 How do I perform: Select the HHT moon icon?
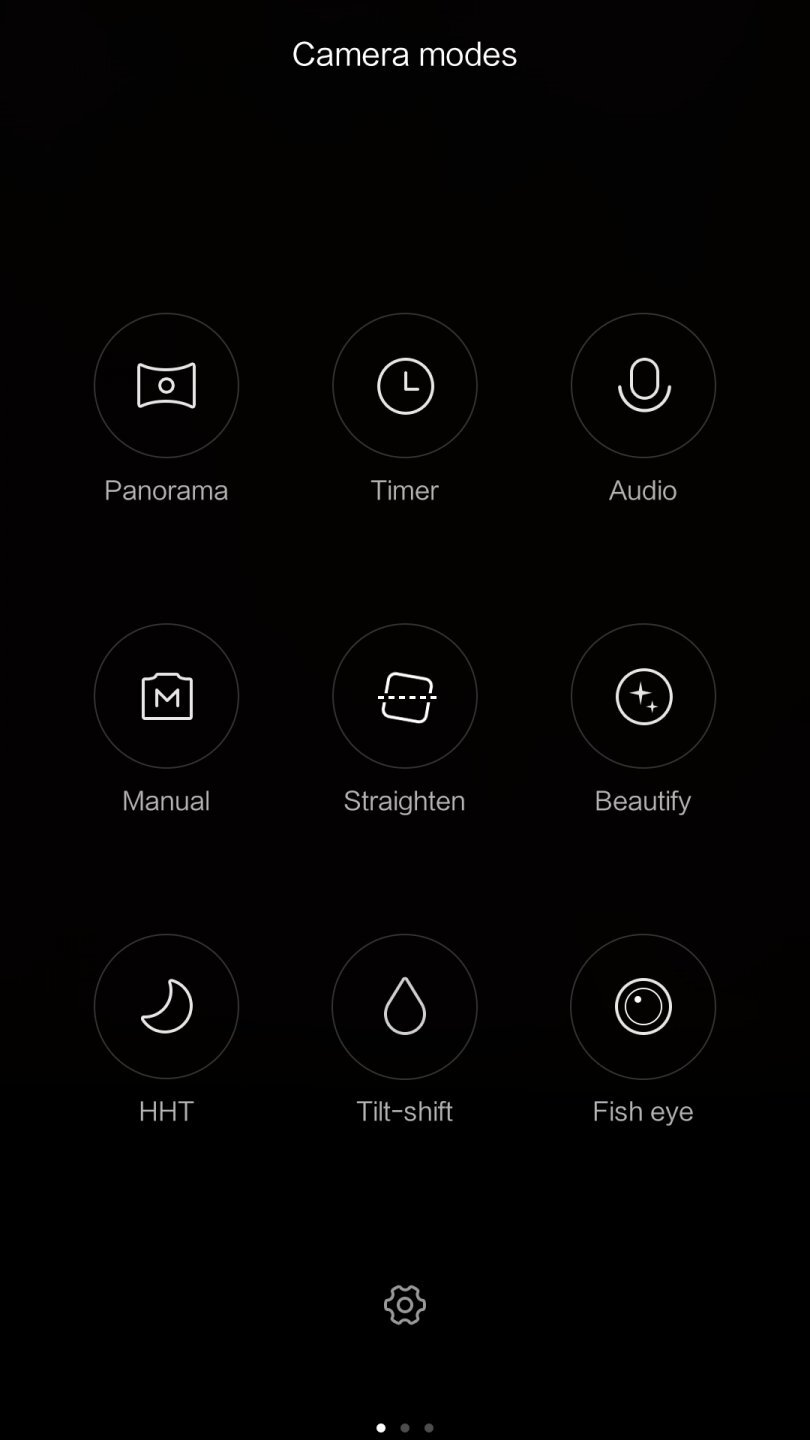[166, 1006]
